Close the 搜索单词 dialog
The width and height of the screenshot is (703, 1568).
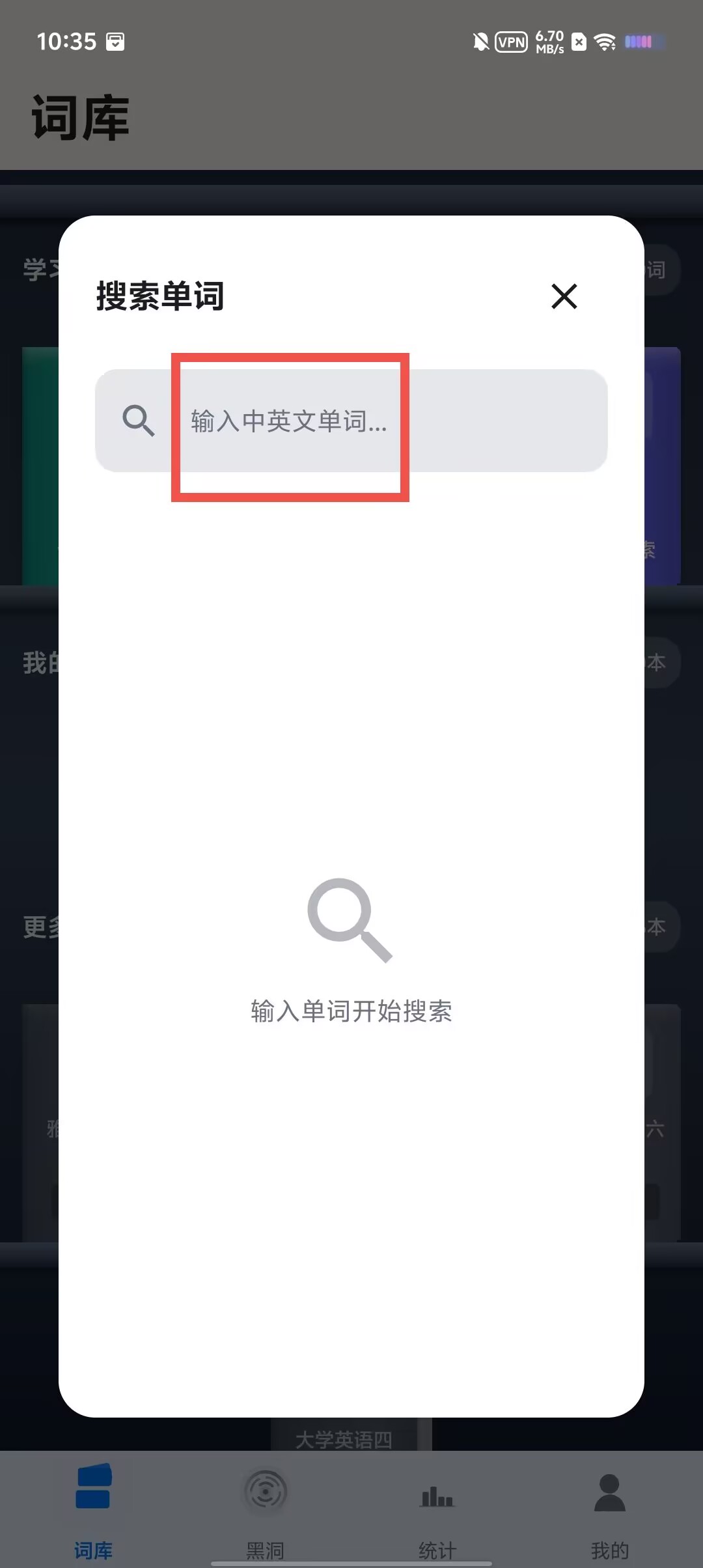pos(564,296)
